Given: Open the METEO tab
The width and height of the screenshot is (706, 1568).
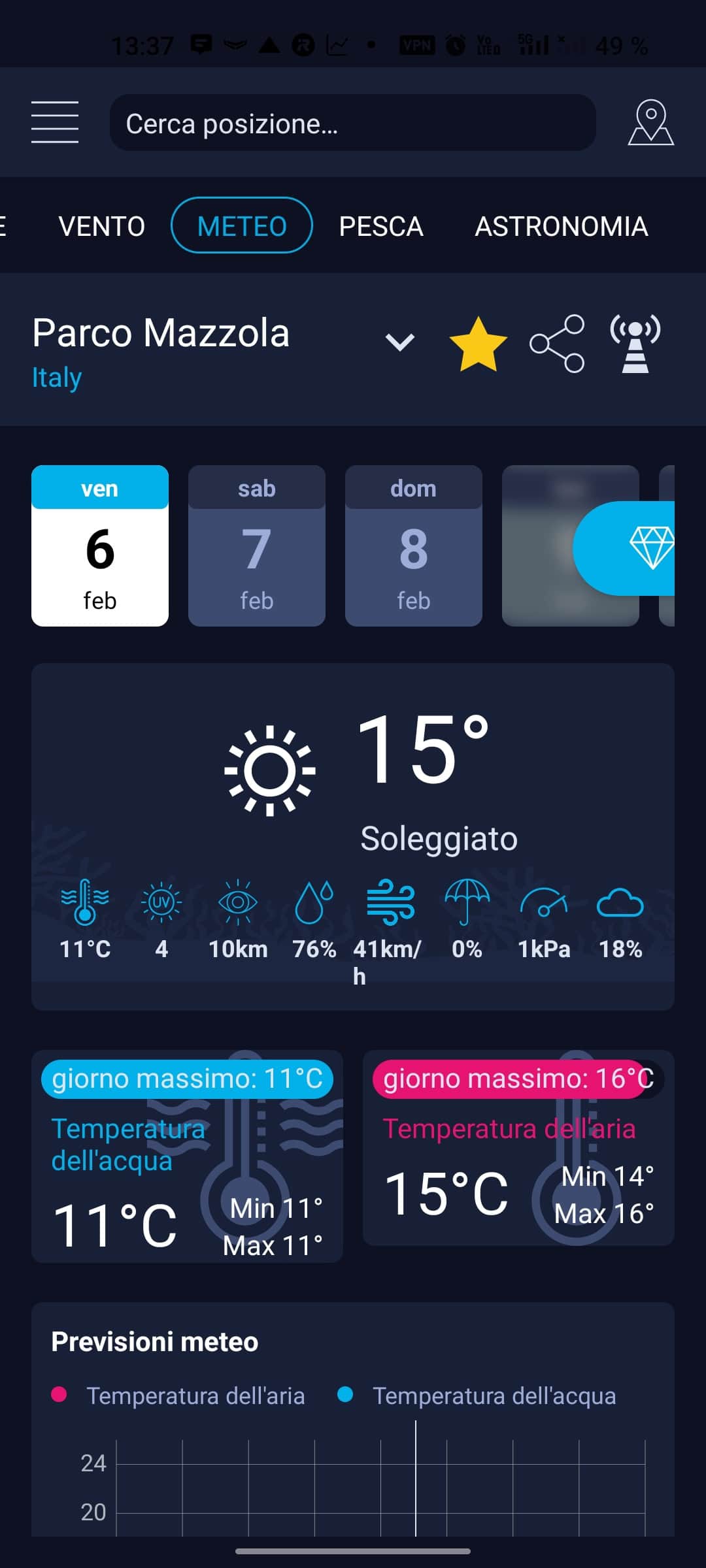Looking at the screenshot, I should pyautogui.click(x=241, y=225).
